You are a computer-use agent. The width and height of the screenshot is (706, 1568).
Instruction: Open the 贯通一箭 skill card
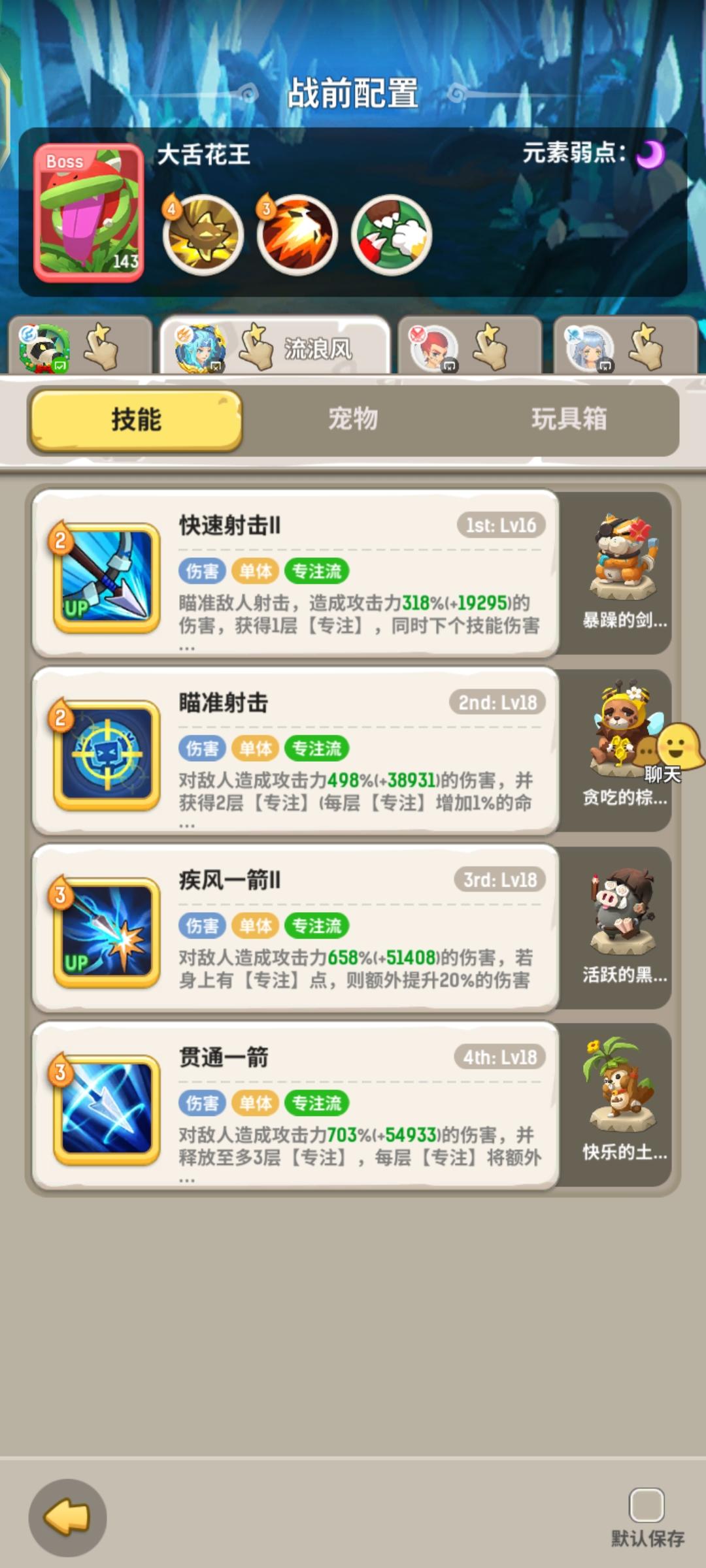pyautogui.click(x=295, y=1105)
